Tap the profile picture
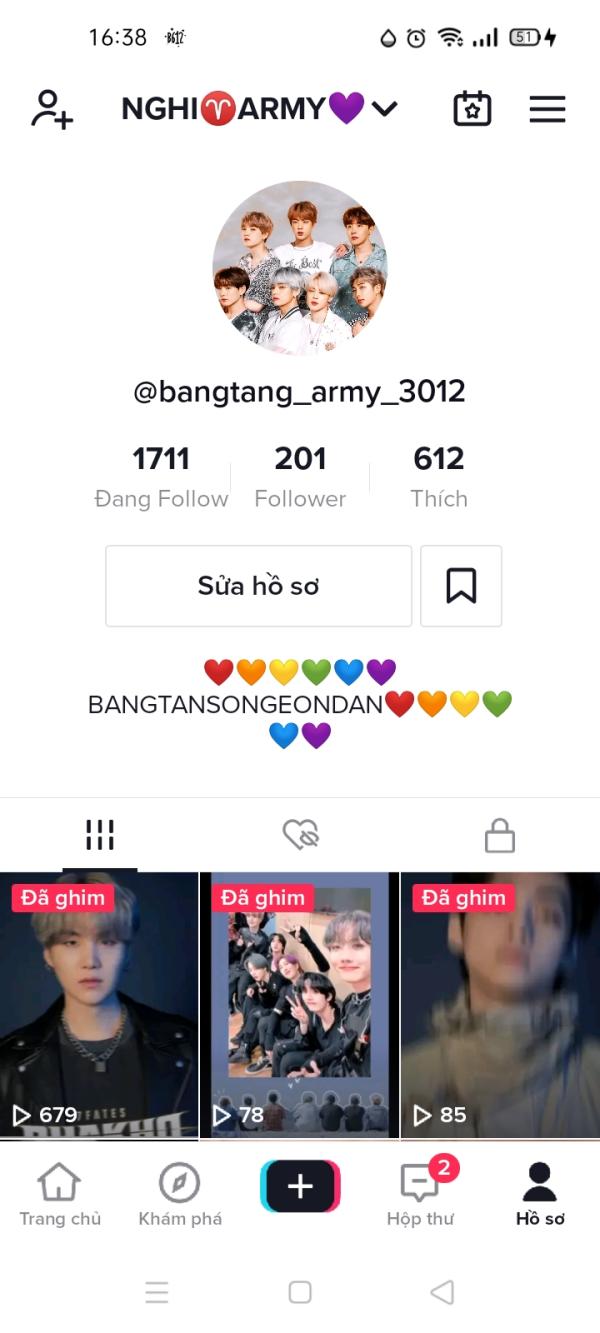 (x=300, y=268)
